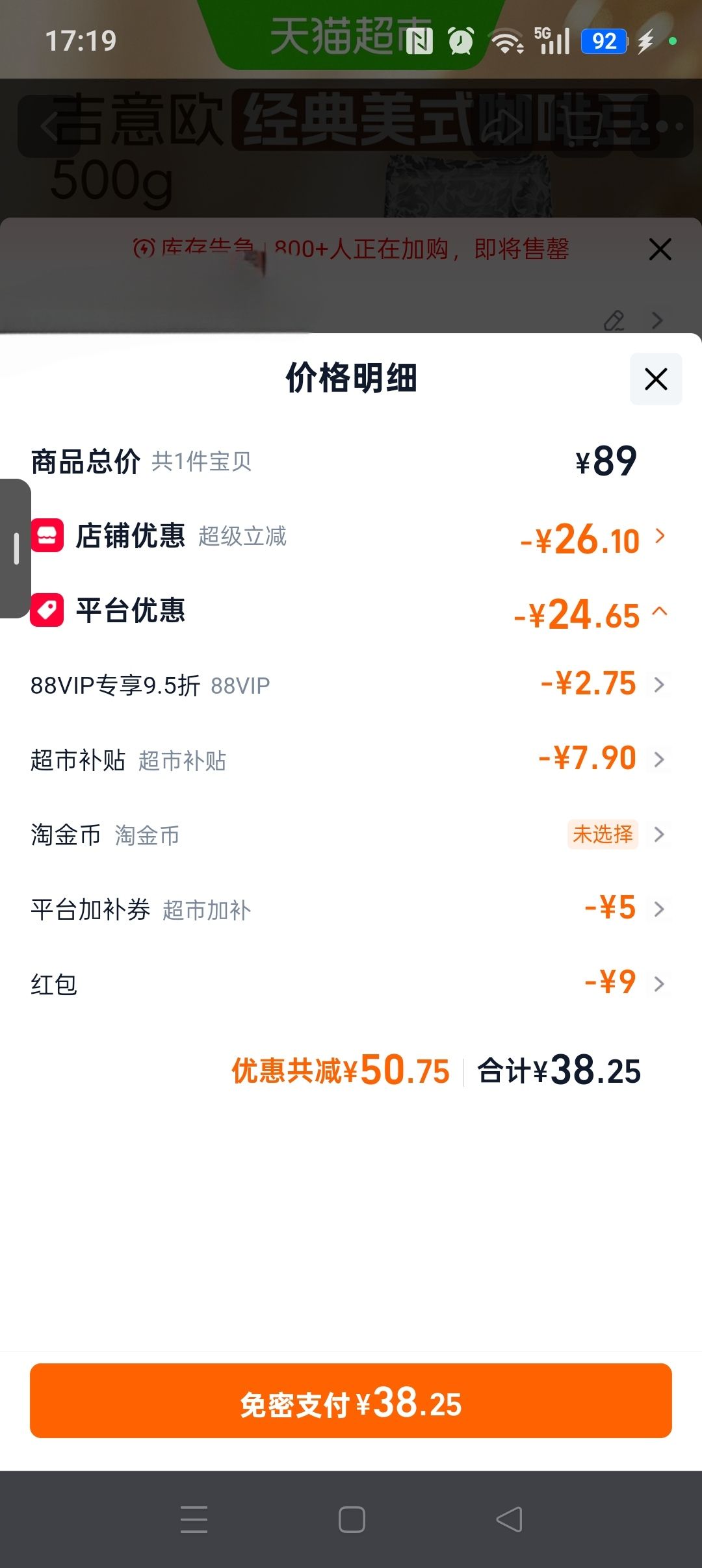Open the 红包 red packet row

(x=351, y=984)
